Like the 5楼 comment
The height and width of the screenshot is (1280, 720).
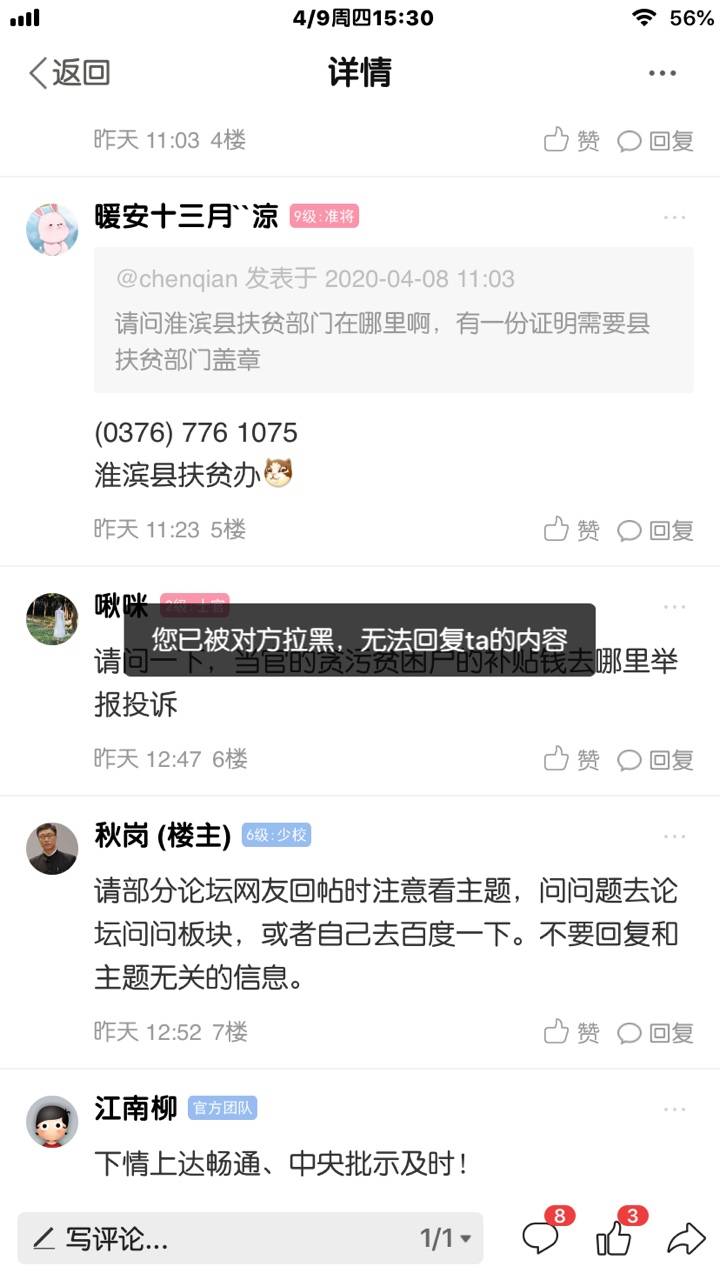[x=572, y=530]
